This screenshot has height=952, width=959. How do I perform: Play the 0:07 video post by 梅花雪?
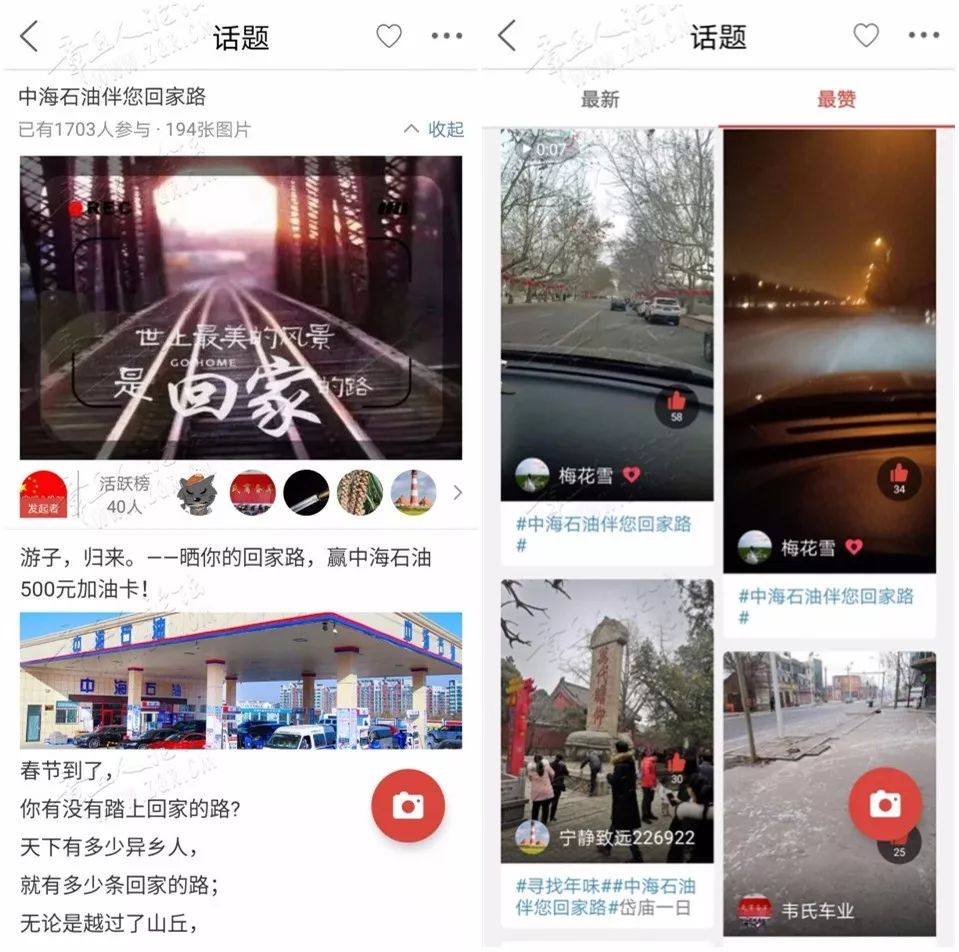[x=607, y=300]
